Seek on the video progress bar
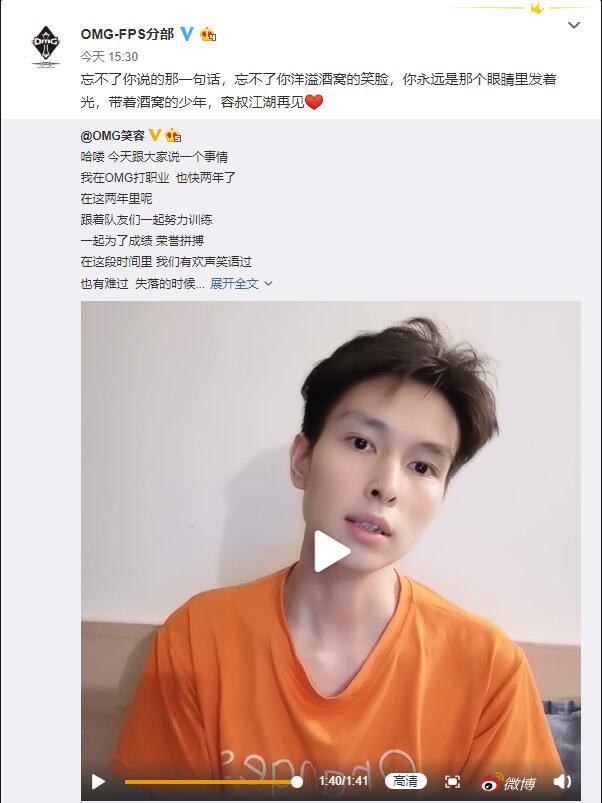Viewport: 602px width, 803px height. pyautogui.click(x=210, y=781)
